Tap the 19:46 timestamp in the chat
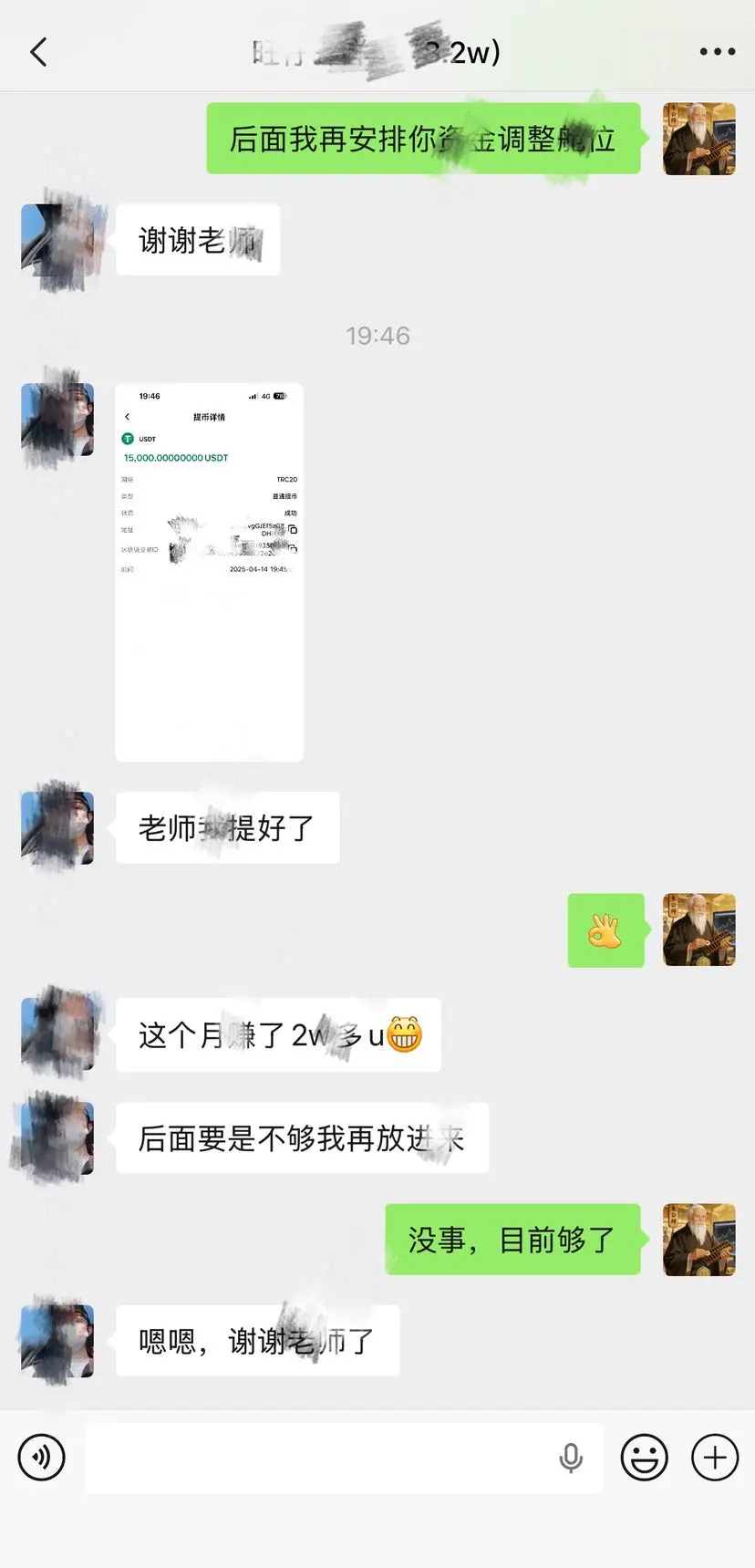Viewport: 755px width, 1568px height. (377, 335)
